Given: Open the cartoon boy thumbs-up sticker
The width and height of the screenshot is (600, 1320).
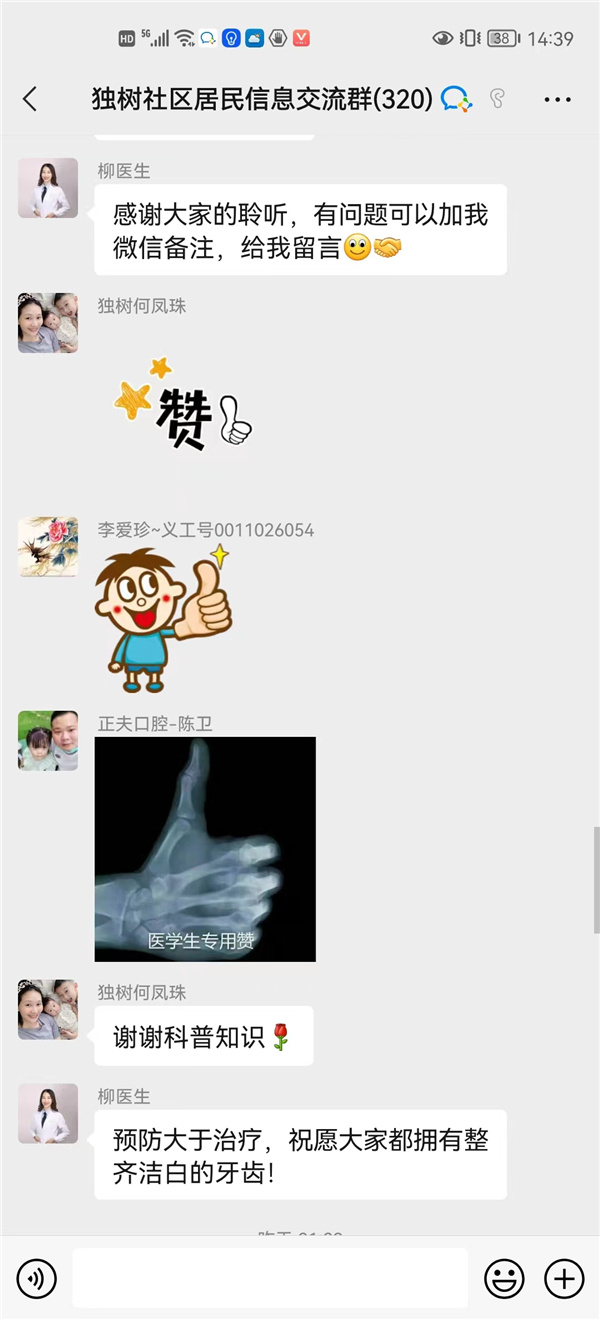Looking at the screenshot, I should tap(164, 619).
